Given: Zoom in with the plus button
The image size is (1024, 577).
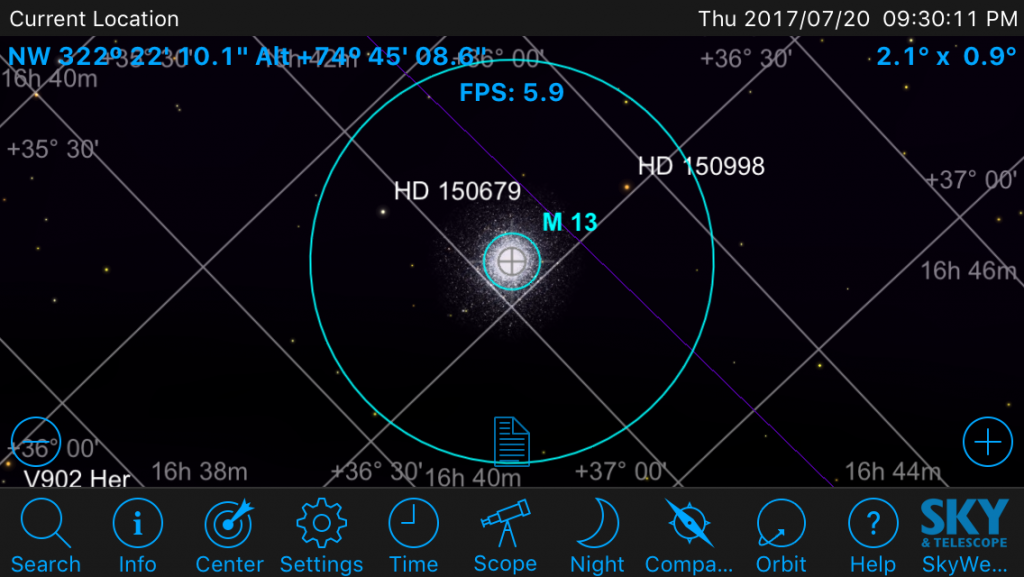Looking at the screenshot, I should click(987, 441).
